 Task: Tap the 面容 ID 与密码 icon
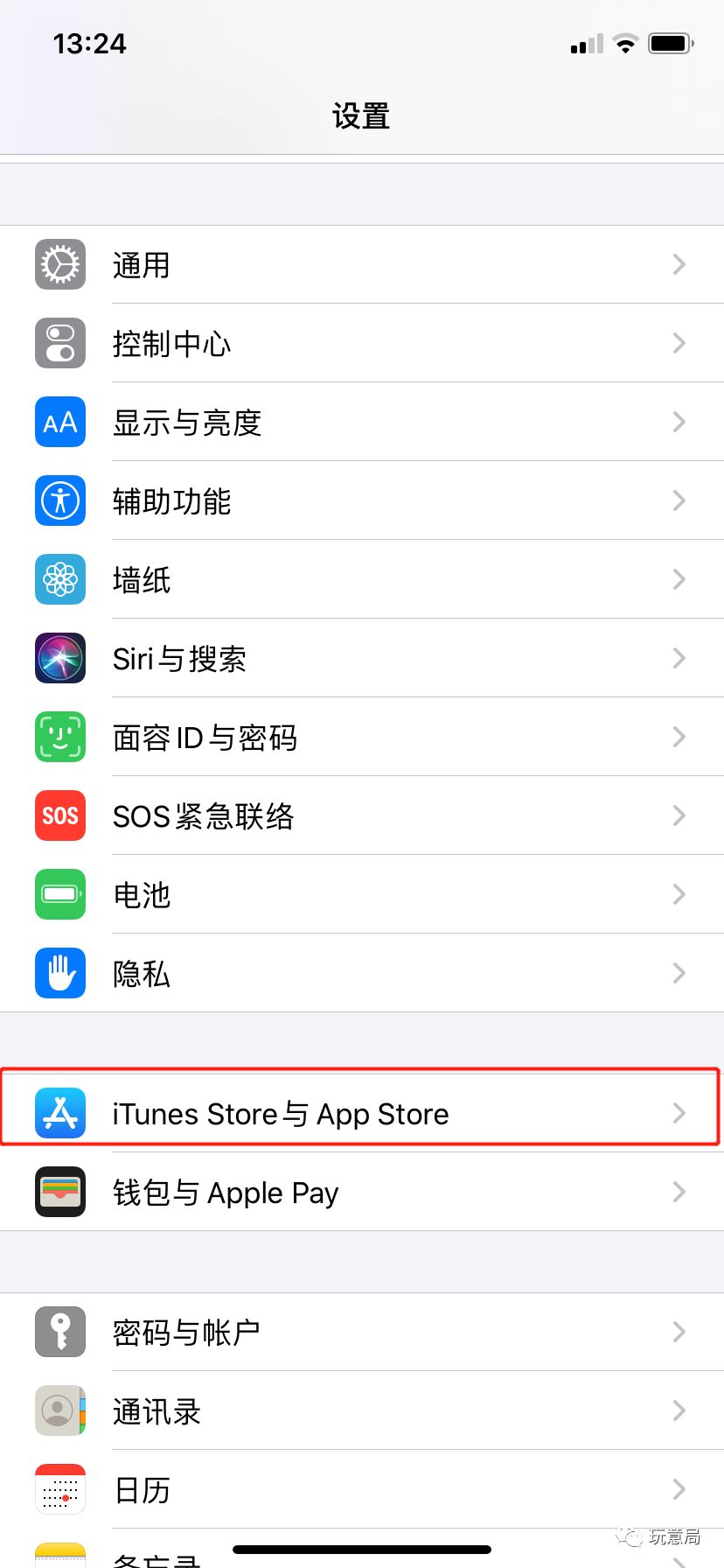[59, 737]
